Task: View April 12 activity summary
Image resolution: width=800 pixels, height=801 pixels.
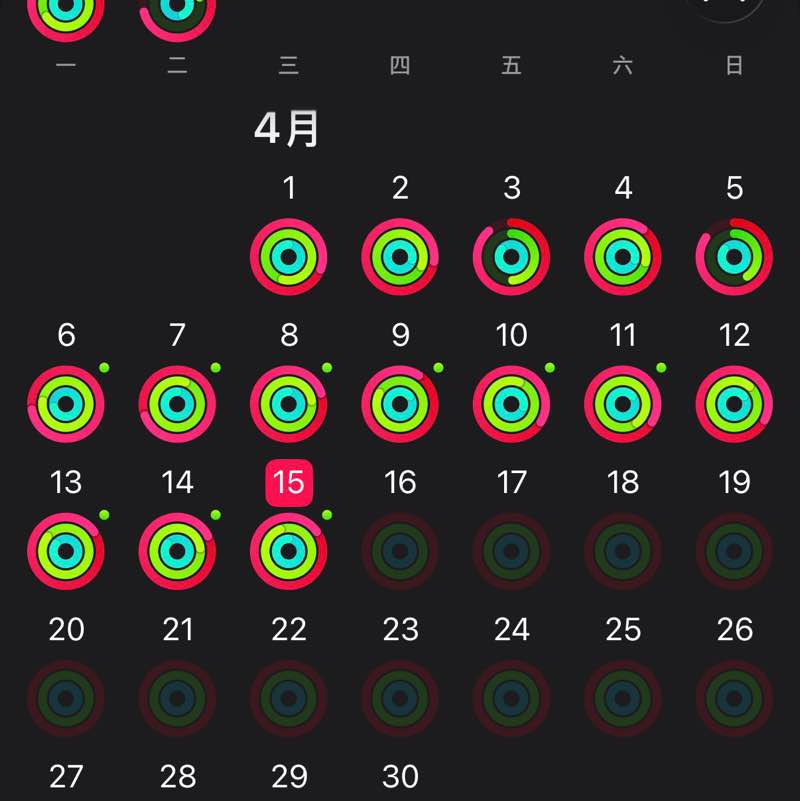Action: (734, 404)
